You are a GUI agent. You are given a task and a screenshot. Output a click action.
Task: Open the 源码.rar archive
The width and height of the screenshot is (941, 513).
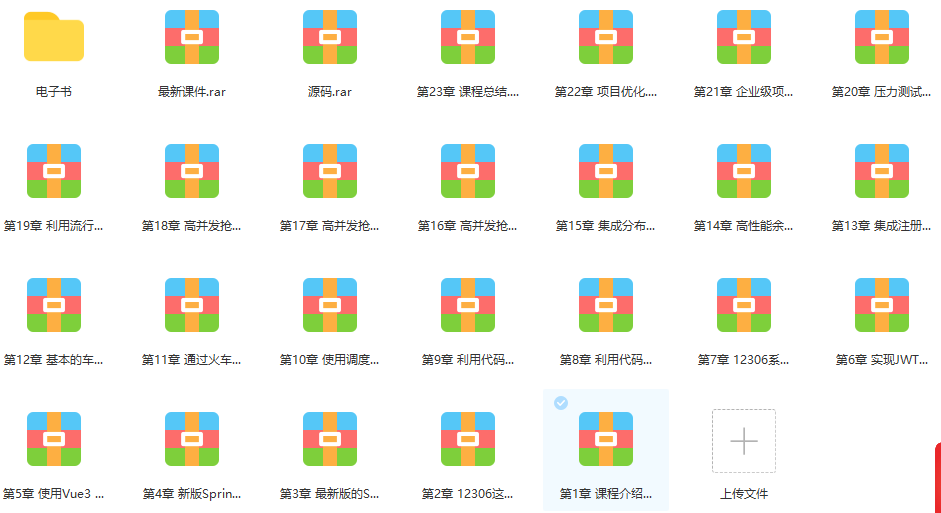[x=330, y=38]
